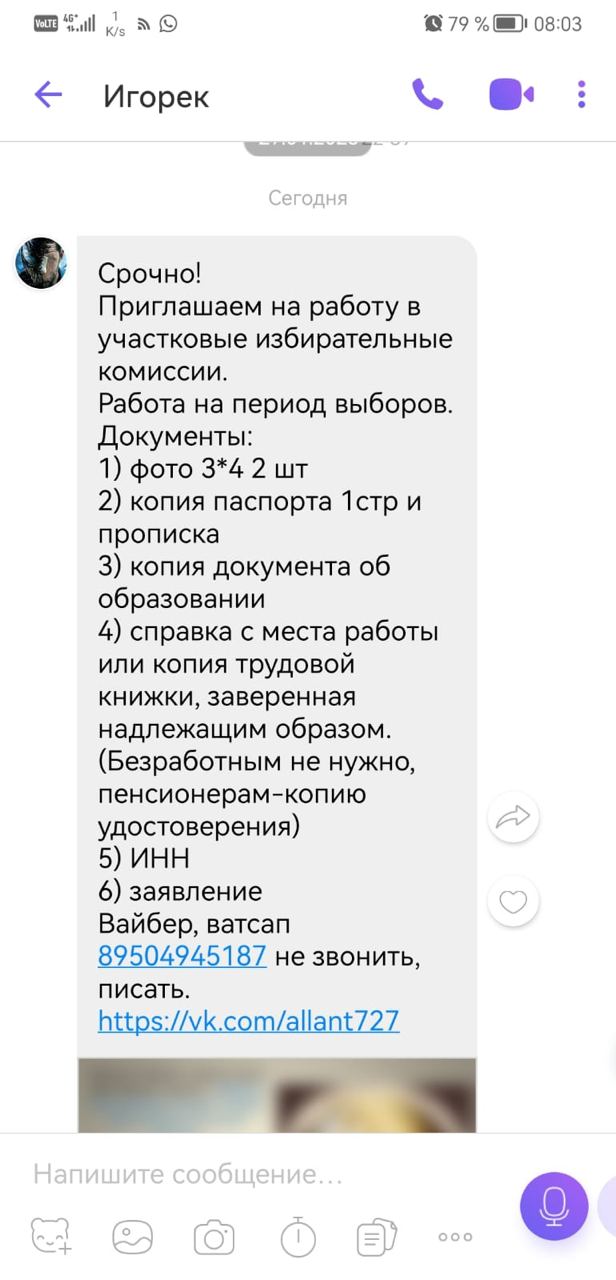This screenshot has width=616, height=1280.
Task: Open the image preview below message
Action: click(x=277, y=1095)
